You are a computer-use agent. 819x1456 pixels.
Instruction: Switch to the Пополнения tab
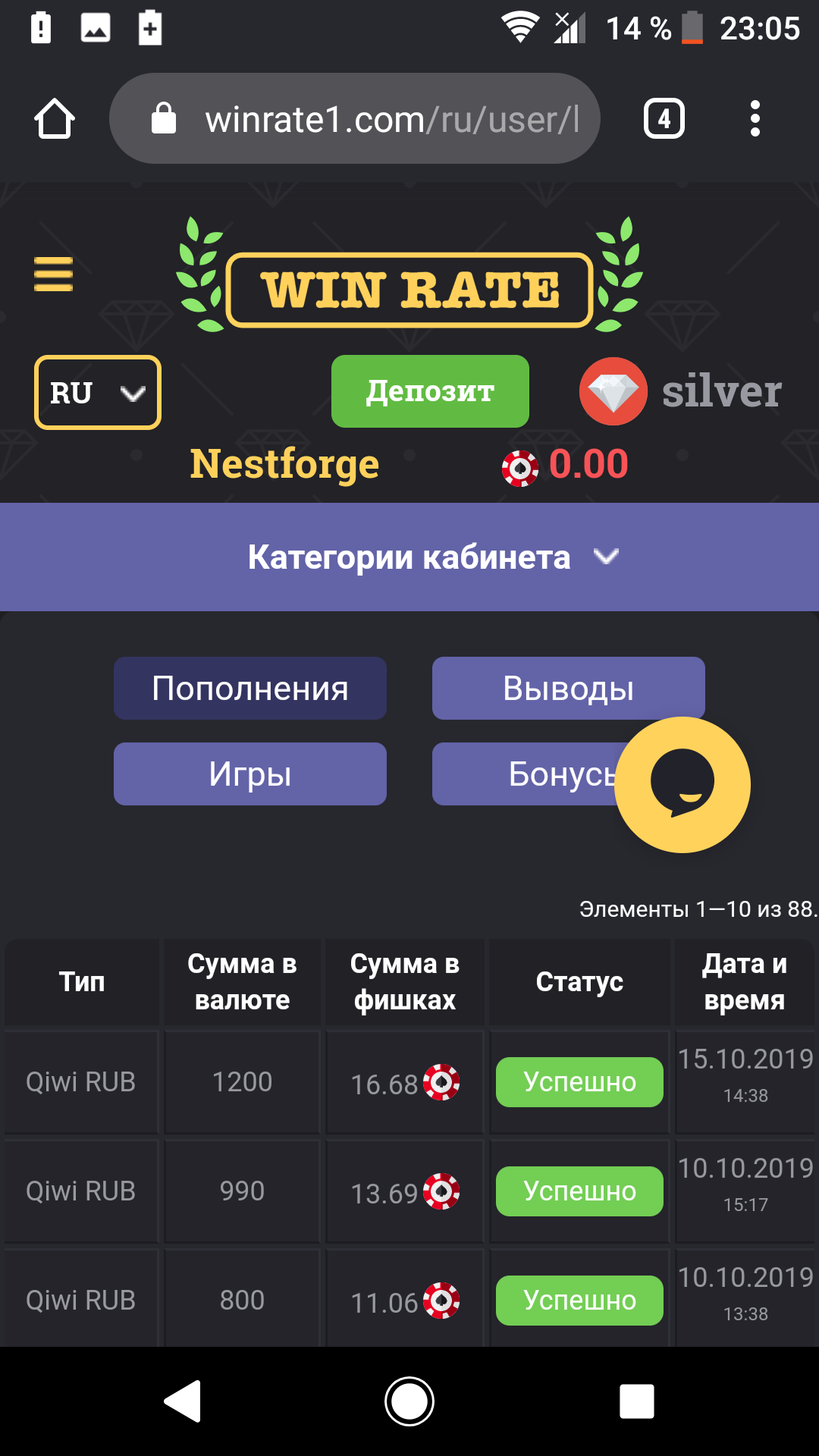pos(250,689)
